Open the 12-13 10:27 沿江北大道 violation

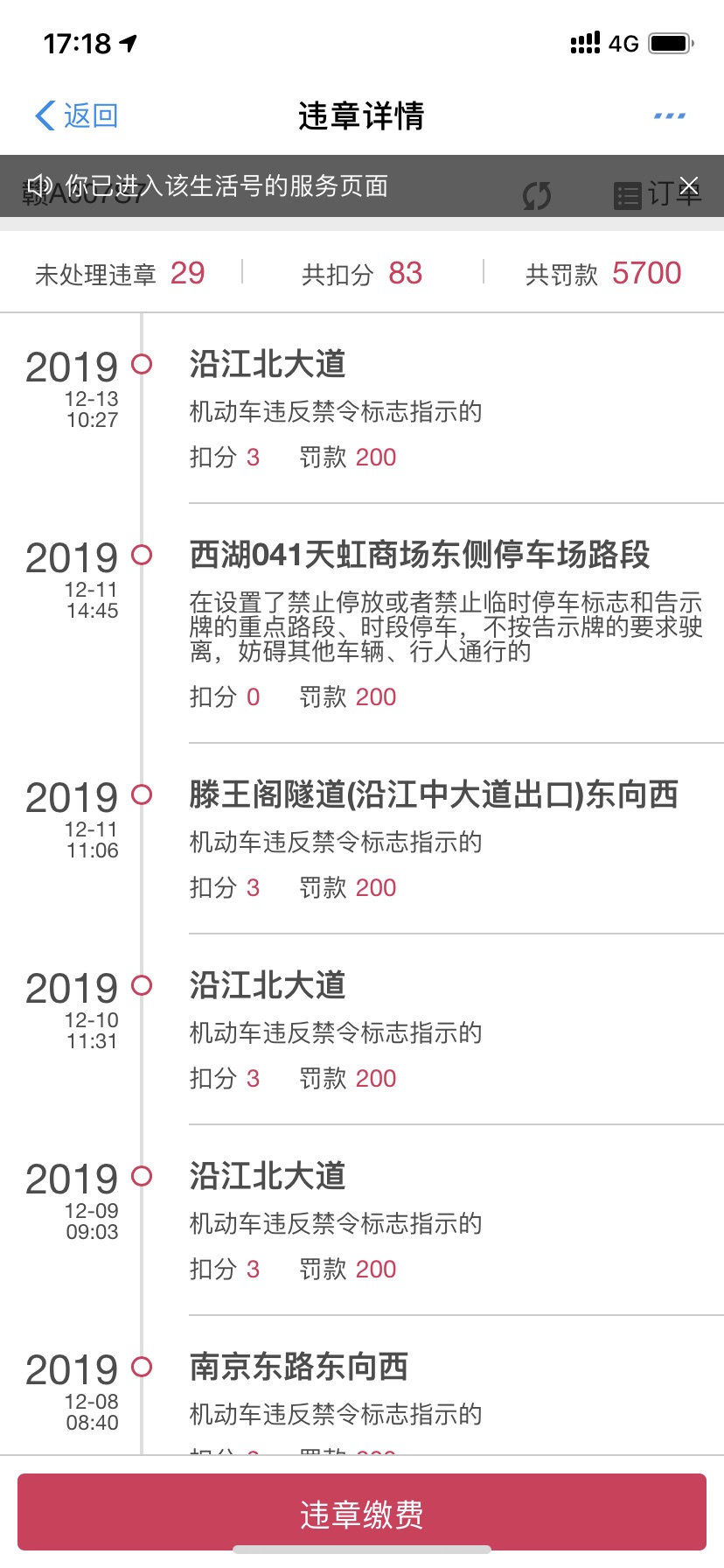pyautogui.click(x=362, y=409)
